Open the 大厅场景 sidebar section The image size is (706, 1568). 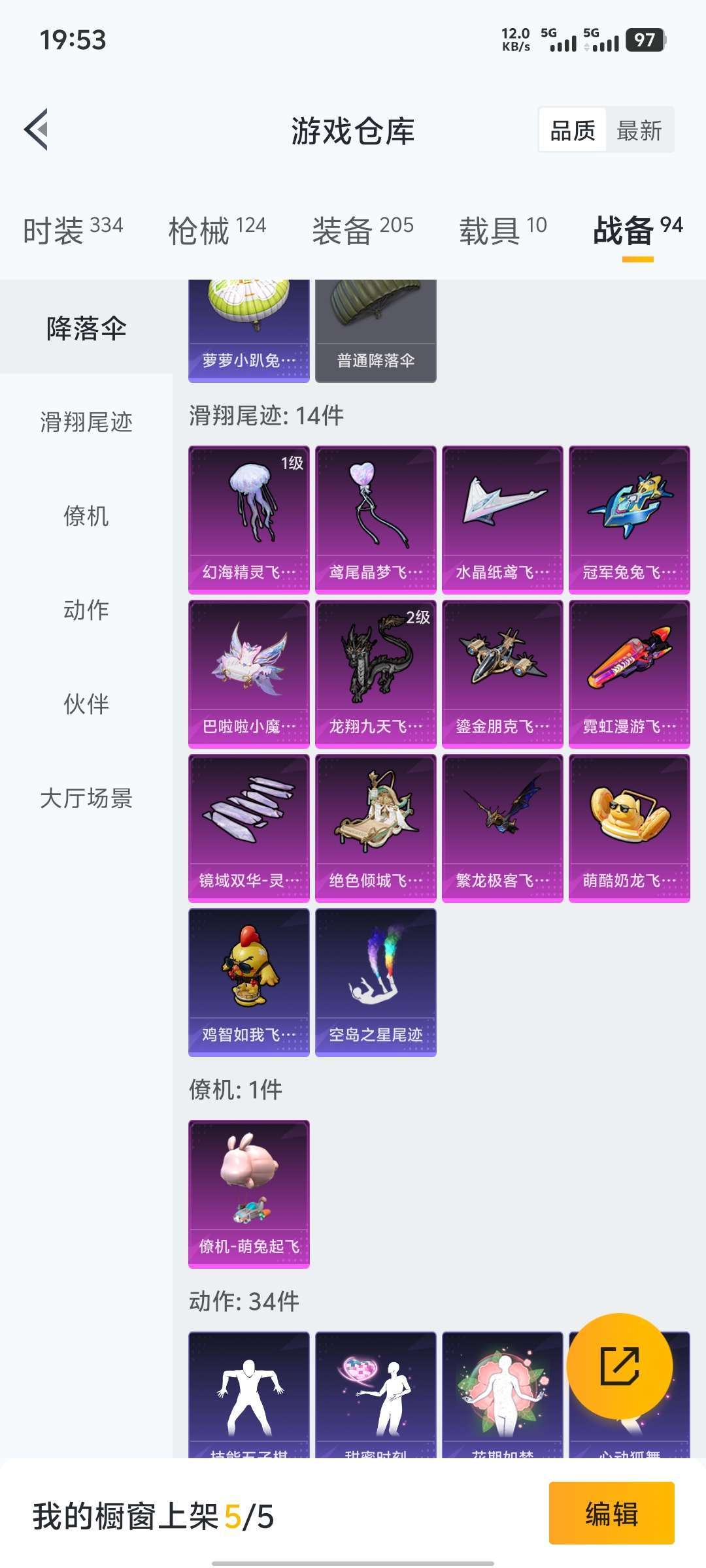click(x=85, y=798)
